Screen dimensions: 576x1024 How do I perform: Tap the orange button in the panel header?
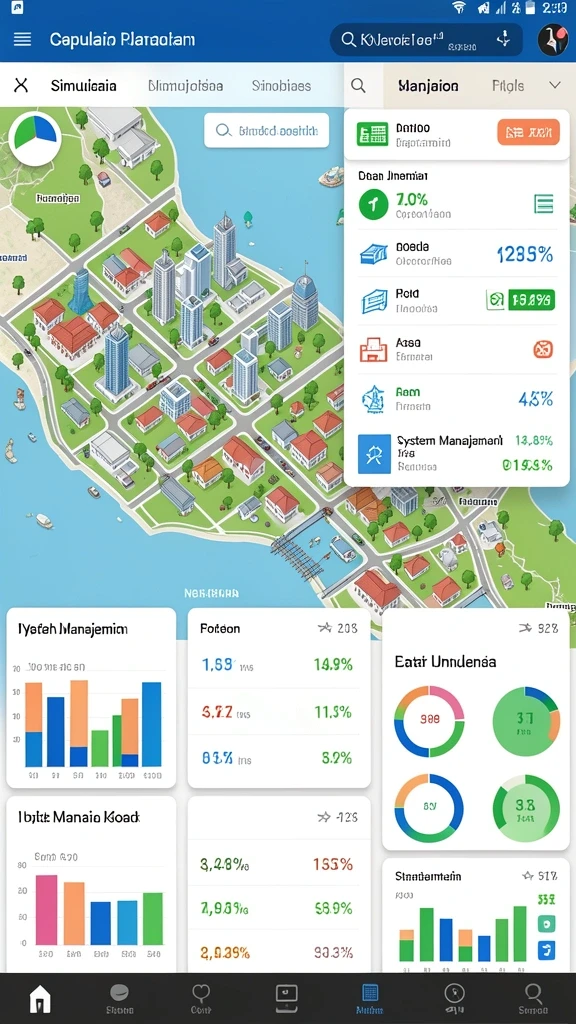528,133
